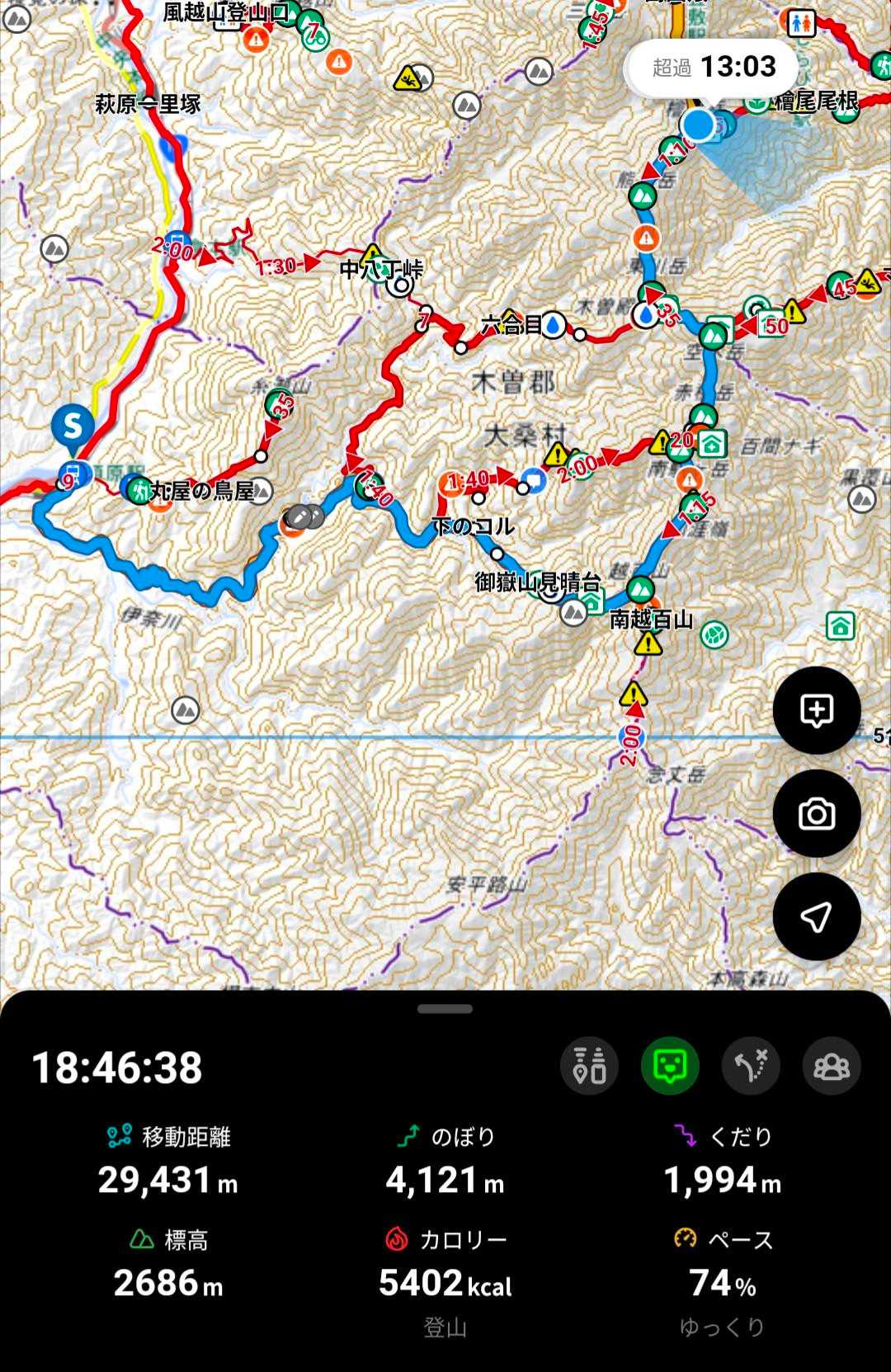Open the camera to take a photo
Image resolution: width=891 pixels, height=1372 pixels.
tap(816, 813)
